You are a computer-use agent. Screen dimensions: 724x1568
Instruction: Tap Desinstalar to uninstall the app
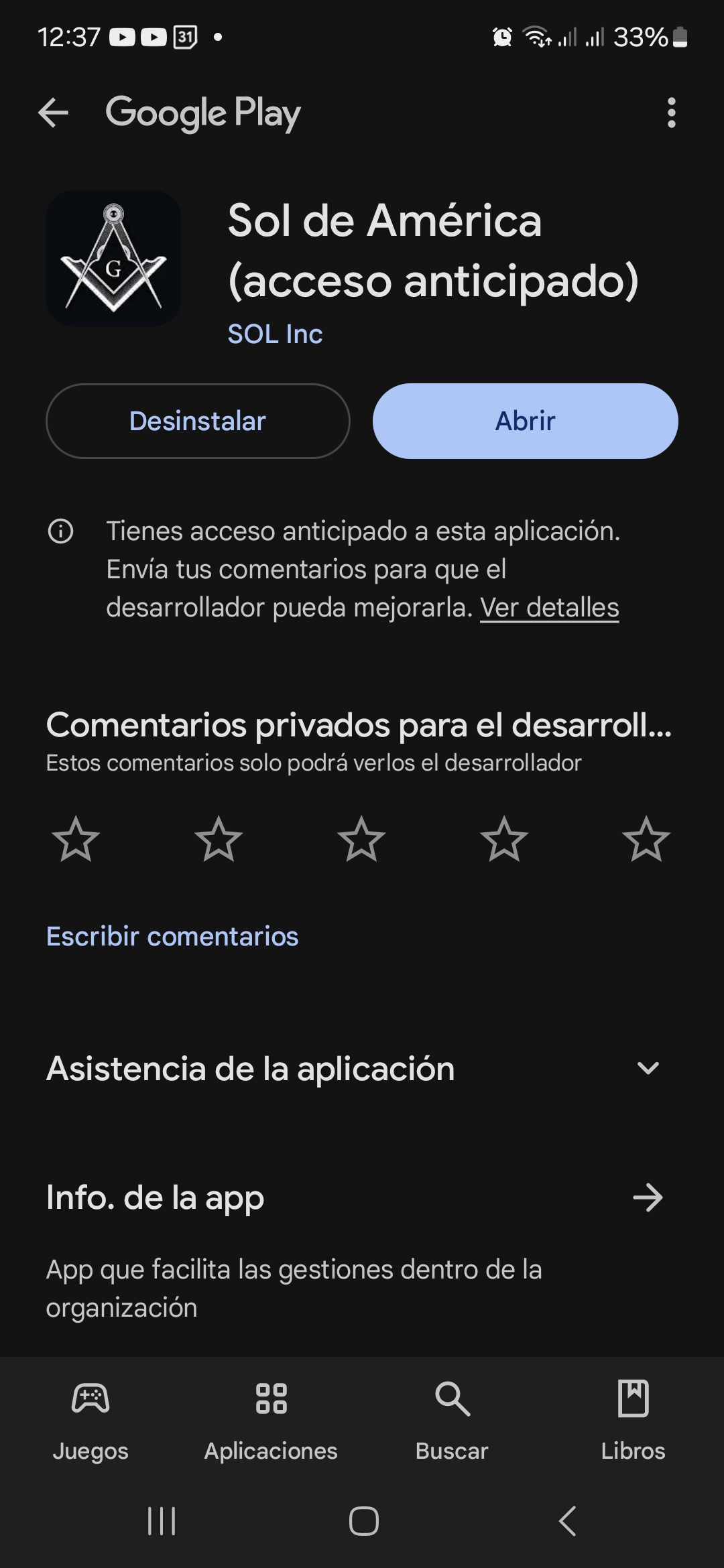pos(198,421)
